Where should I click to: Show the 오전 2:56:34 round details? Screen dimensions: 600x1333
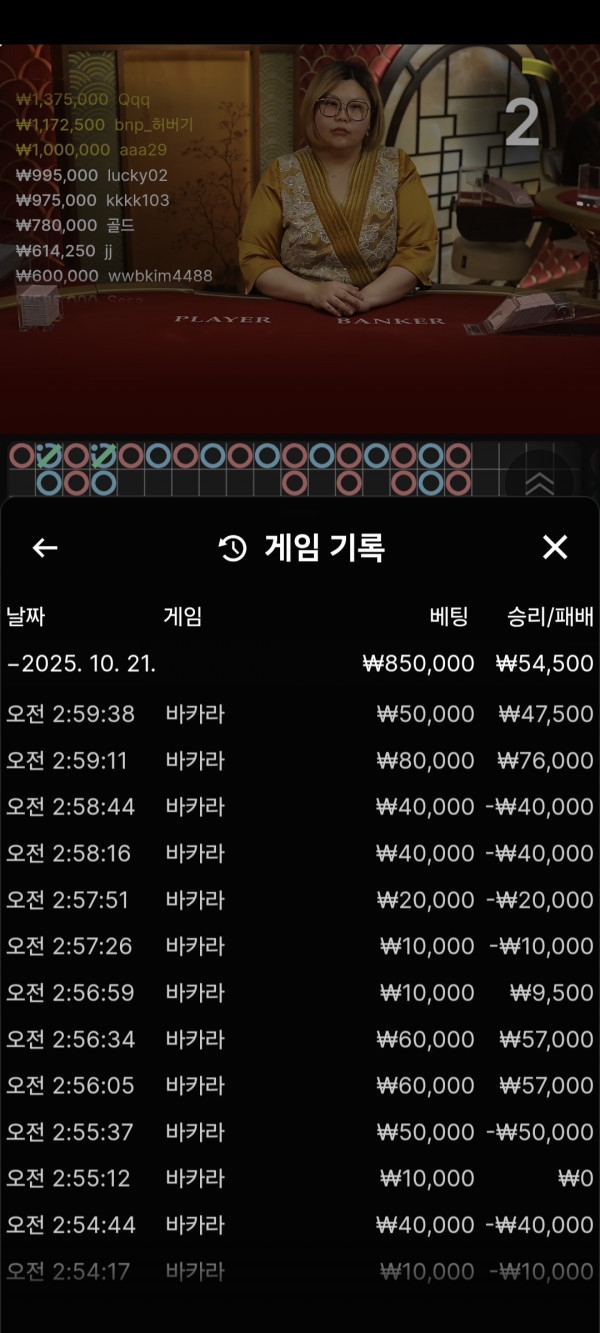coord(300,1039)
